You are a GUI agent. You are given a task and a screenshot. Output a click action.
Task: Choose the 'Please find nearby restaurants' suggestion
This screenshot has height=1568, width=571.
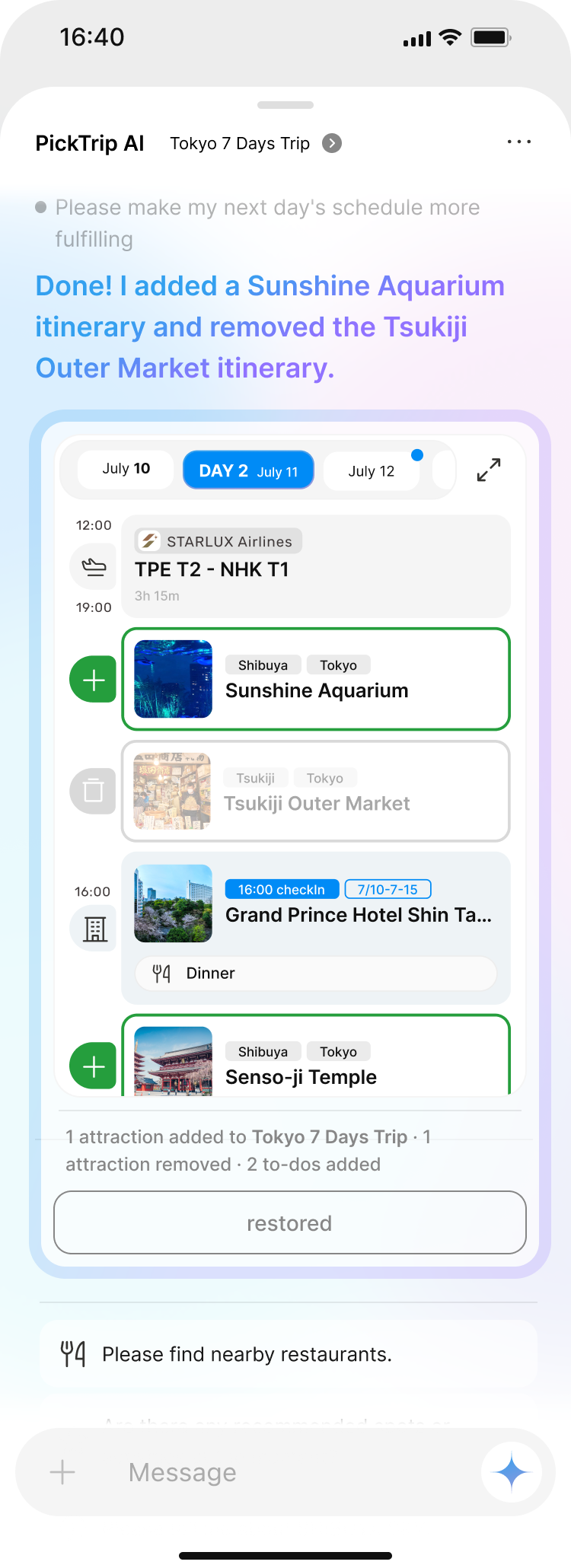point(288,1355)
